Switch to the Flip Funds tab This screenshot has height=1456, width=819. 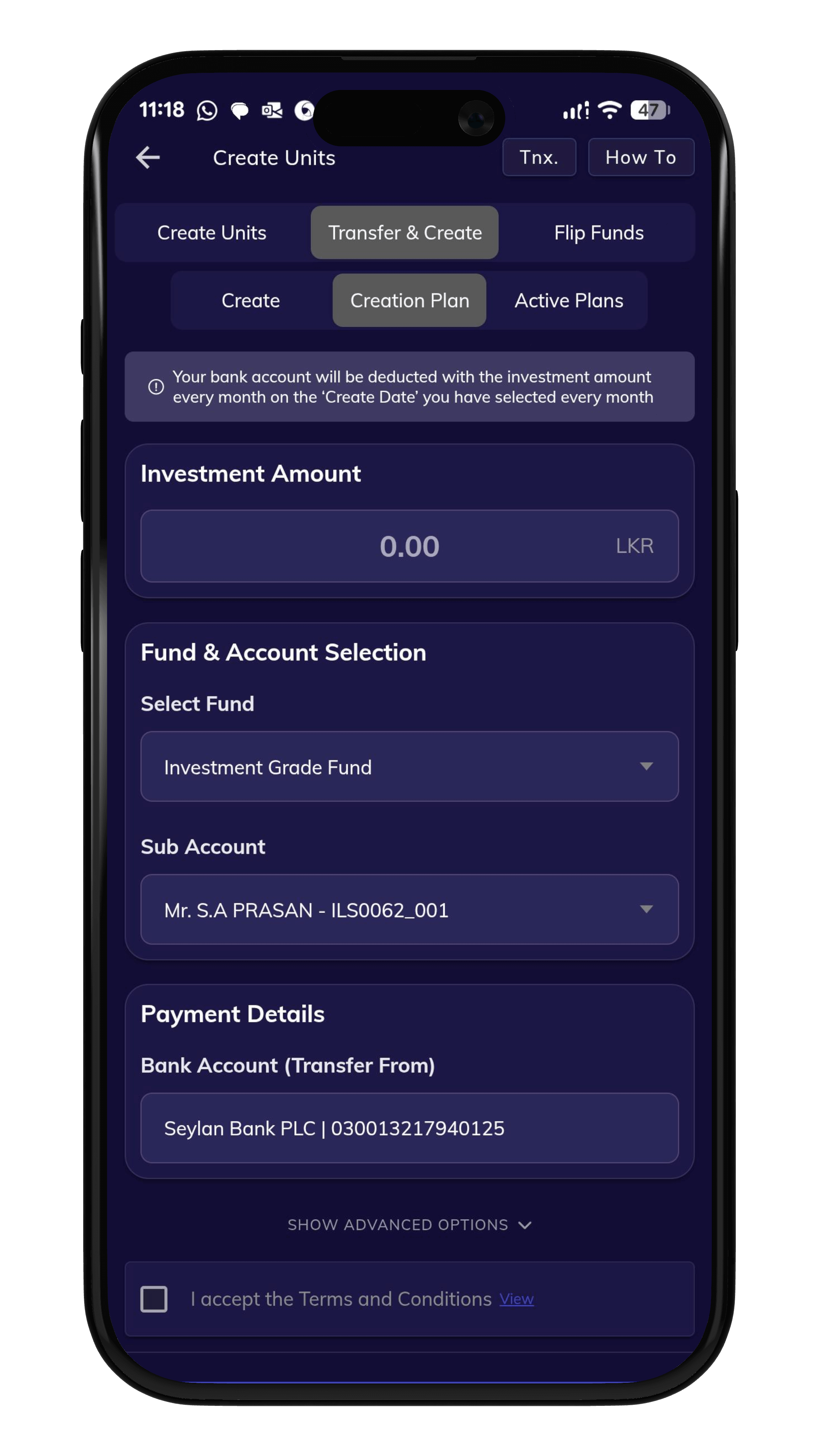[x=599, y=233]
